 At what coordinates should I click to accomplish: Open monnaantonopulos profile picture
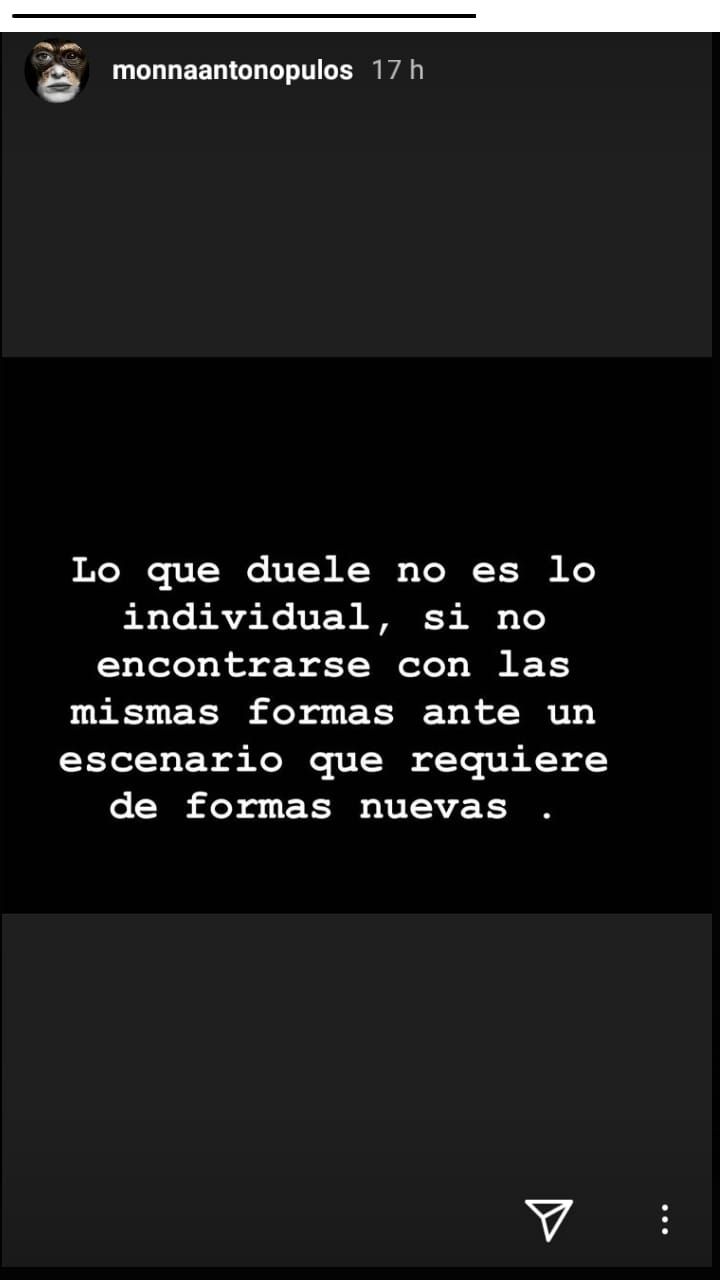(56, 71)
